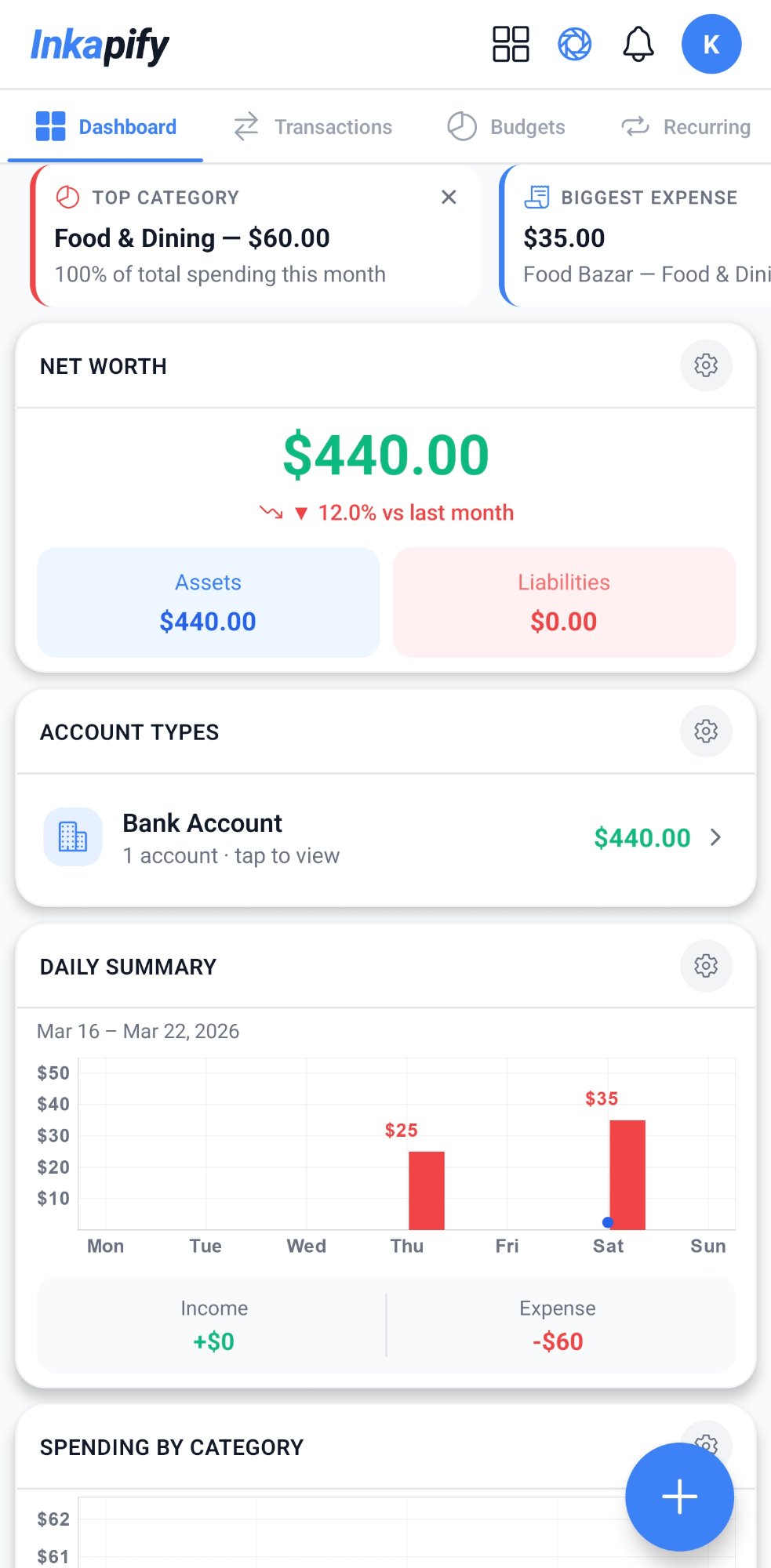Dismiss the Top Category card with the X
771x1568 pixels.
[x=448, y=198]
